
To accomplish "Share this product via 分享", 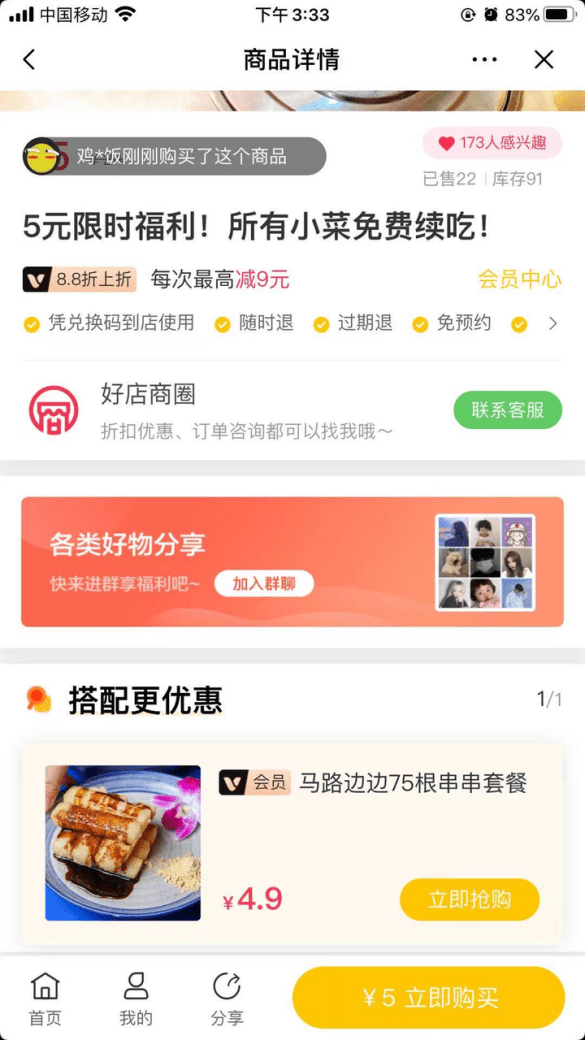I will click(227, 999).
